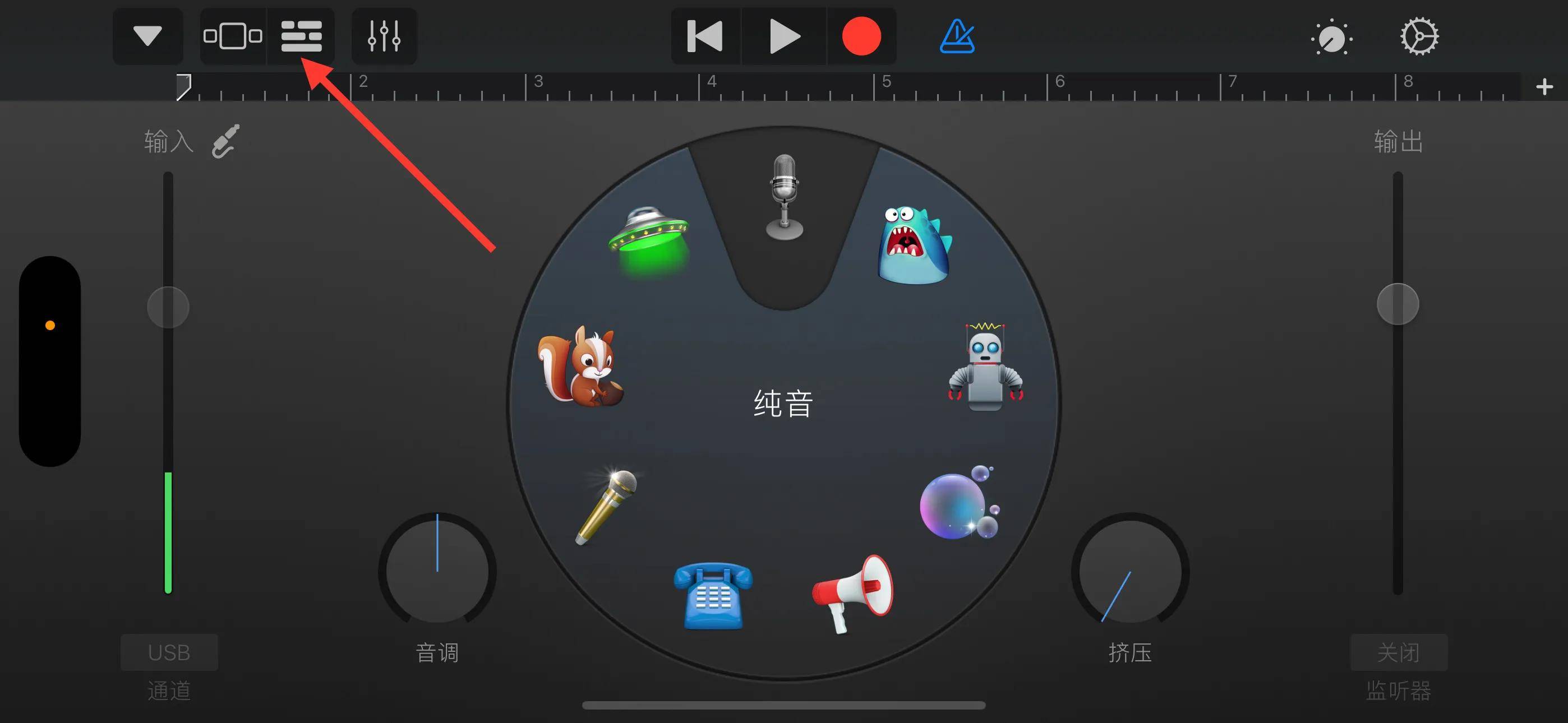Go back to the beginning
This screenshot has width=1568, height=723.
(x=705, y=36)
